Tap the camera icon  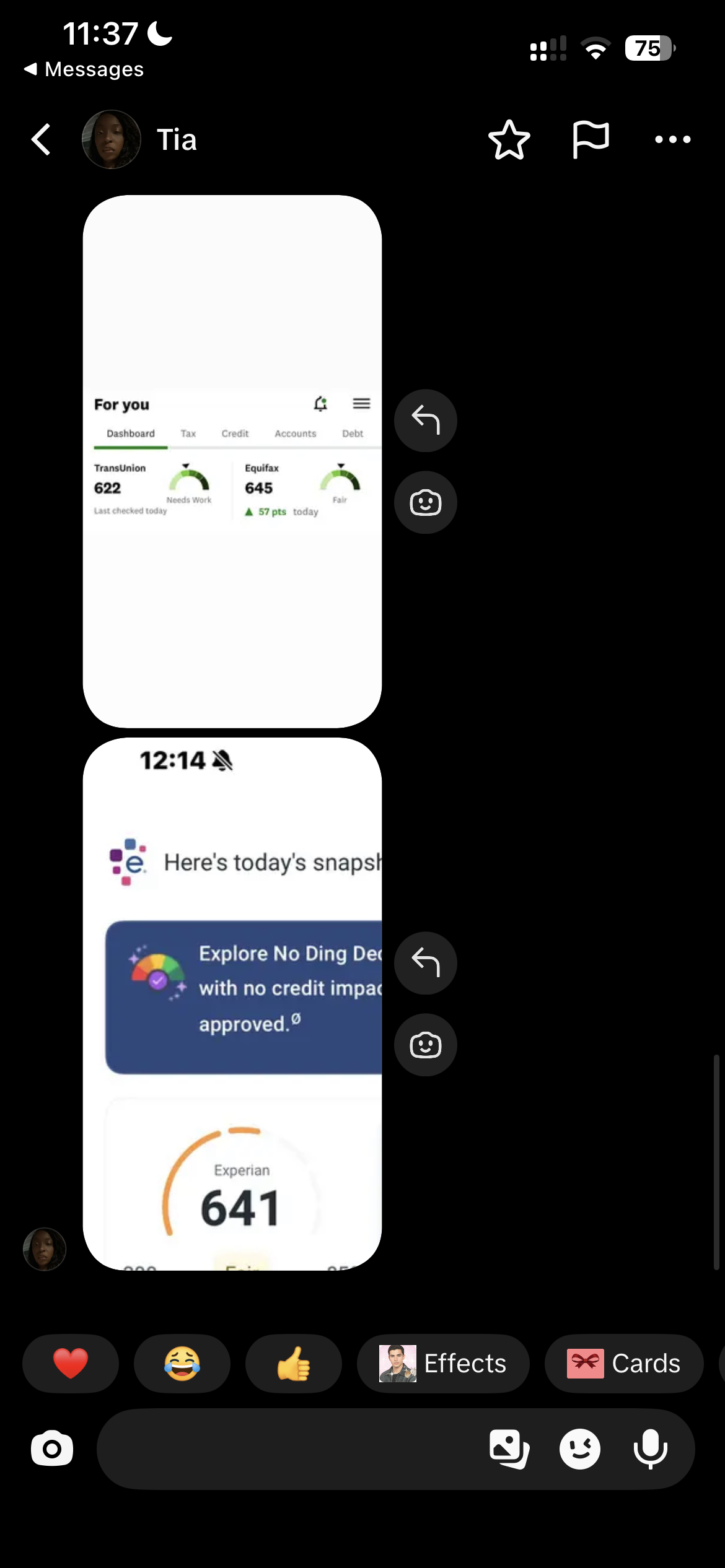pos(52,1450)
